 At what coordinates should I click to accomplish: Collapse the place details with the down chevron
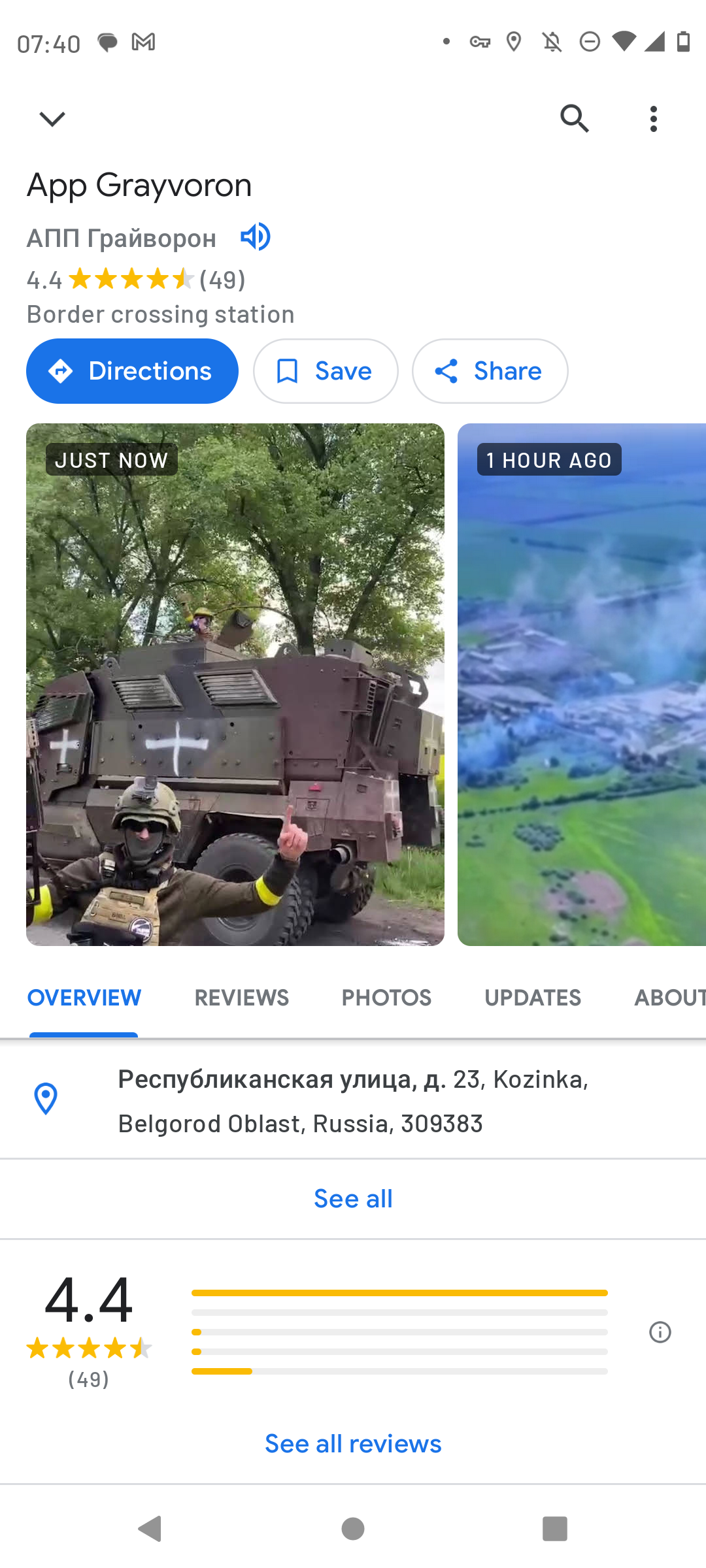tap(52, 119)
